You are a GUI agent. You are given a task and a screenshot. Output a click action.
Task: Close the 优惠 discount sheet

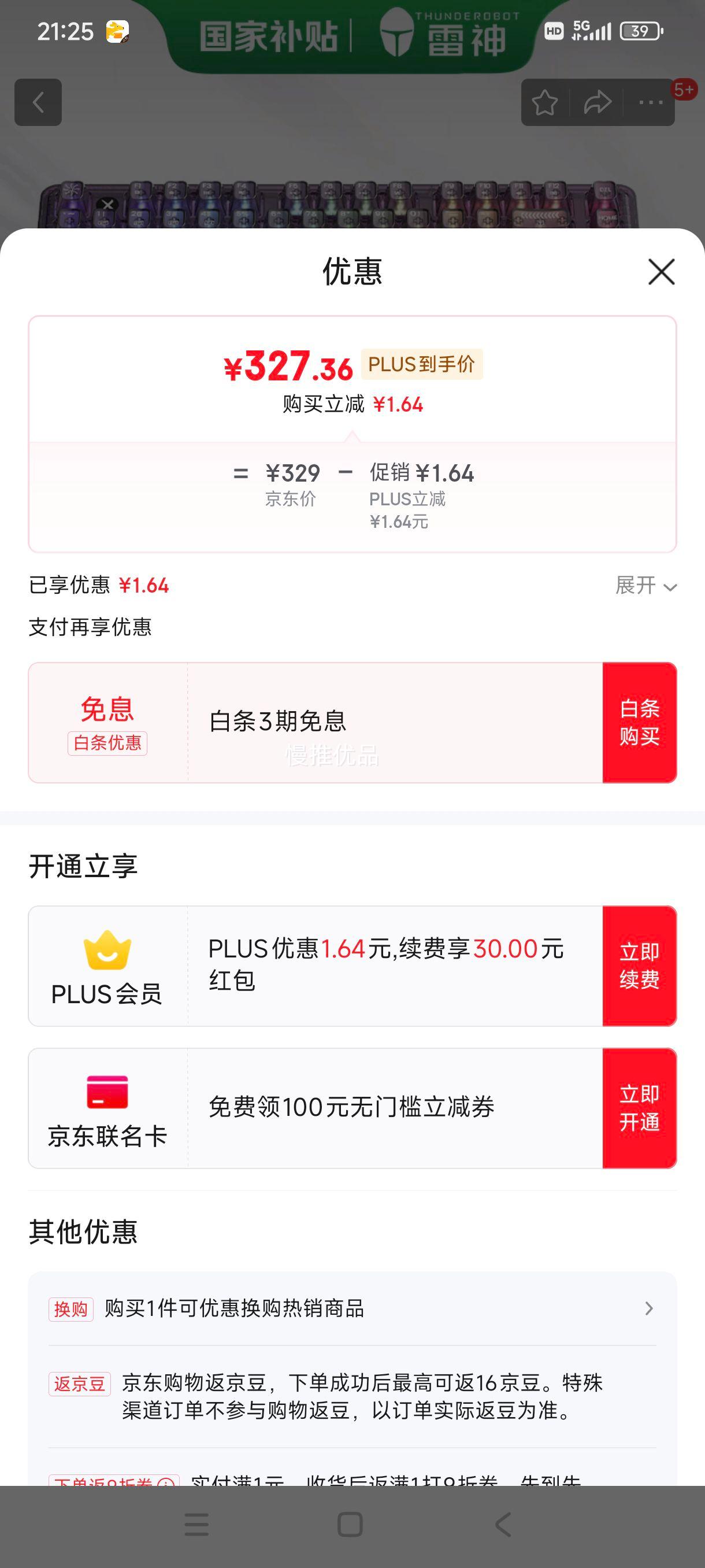pyautogui.click(x=661, y=272)
